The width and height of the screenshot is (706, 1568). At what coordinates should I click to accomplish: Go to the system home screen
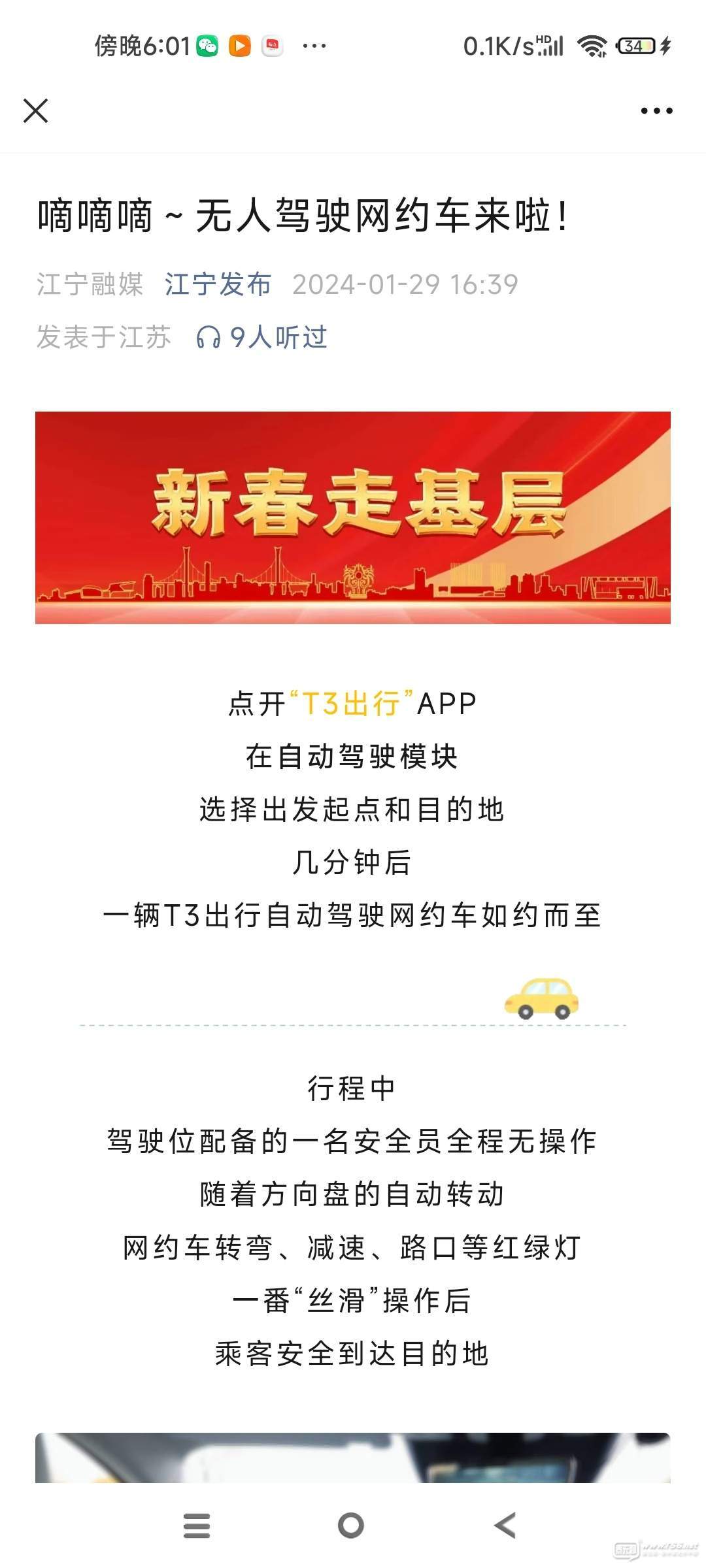point(351,1526)
